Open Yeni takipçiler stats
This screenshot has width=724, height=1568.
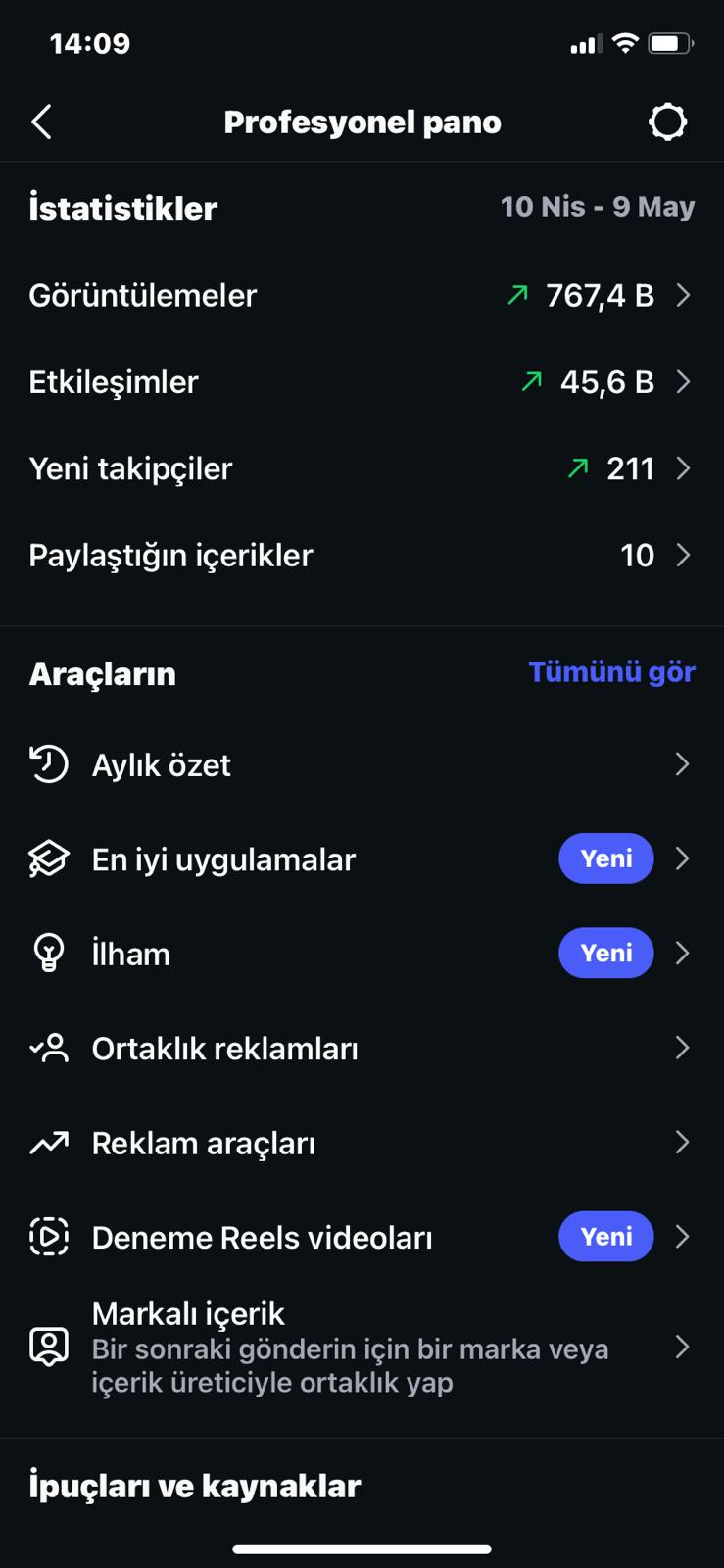[x=362, y=468]
